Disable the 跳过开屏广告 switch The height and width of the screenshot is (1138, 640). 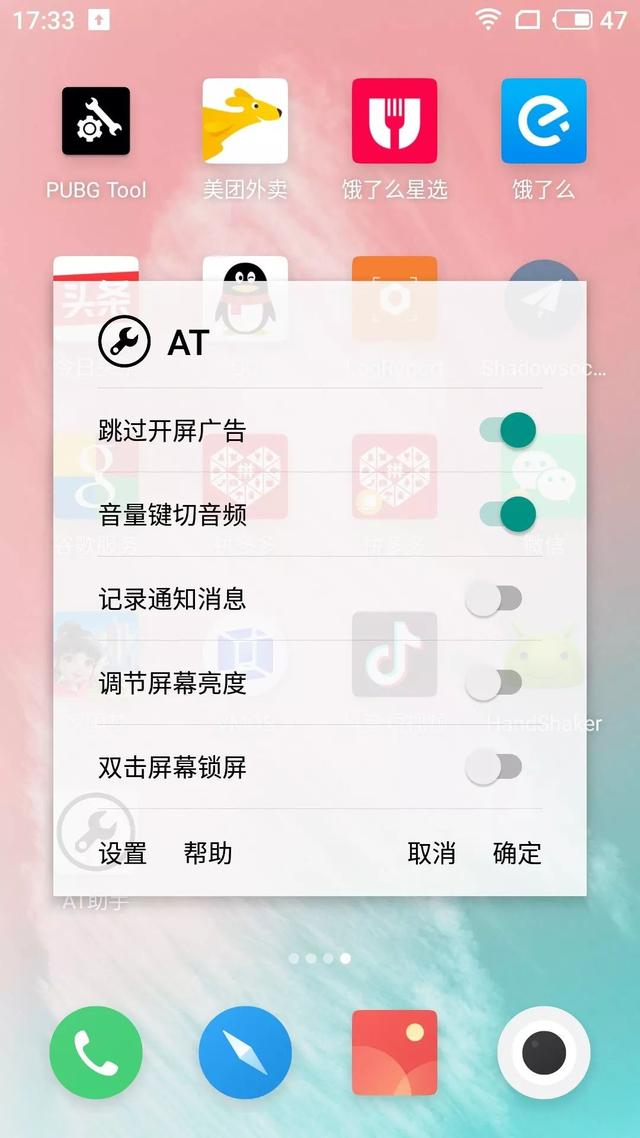click(508, 431)
